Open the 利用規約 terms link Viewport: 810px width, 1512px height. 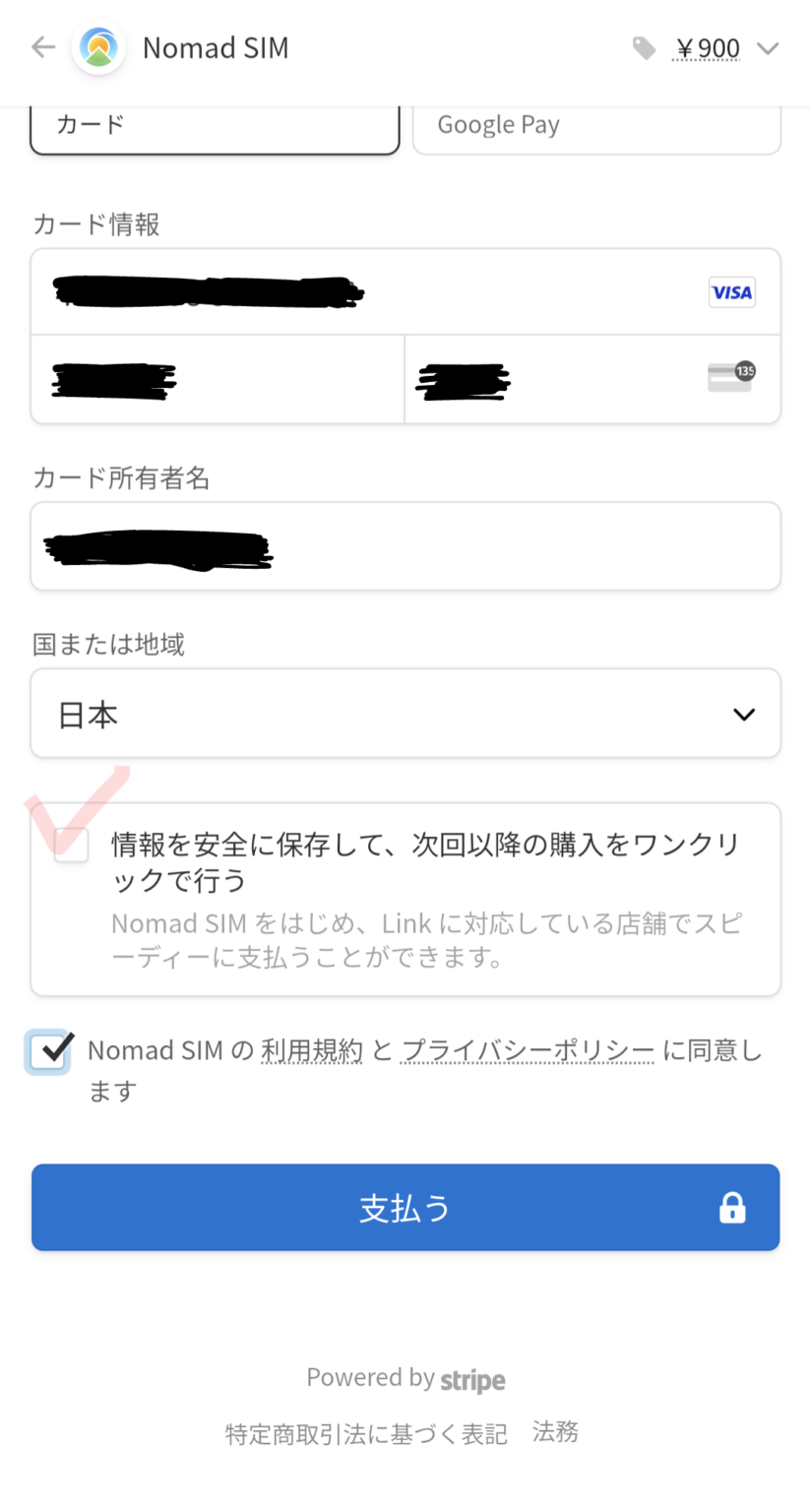pos(312,1050)
